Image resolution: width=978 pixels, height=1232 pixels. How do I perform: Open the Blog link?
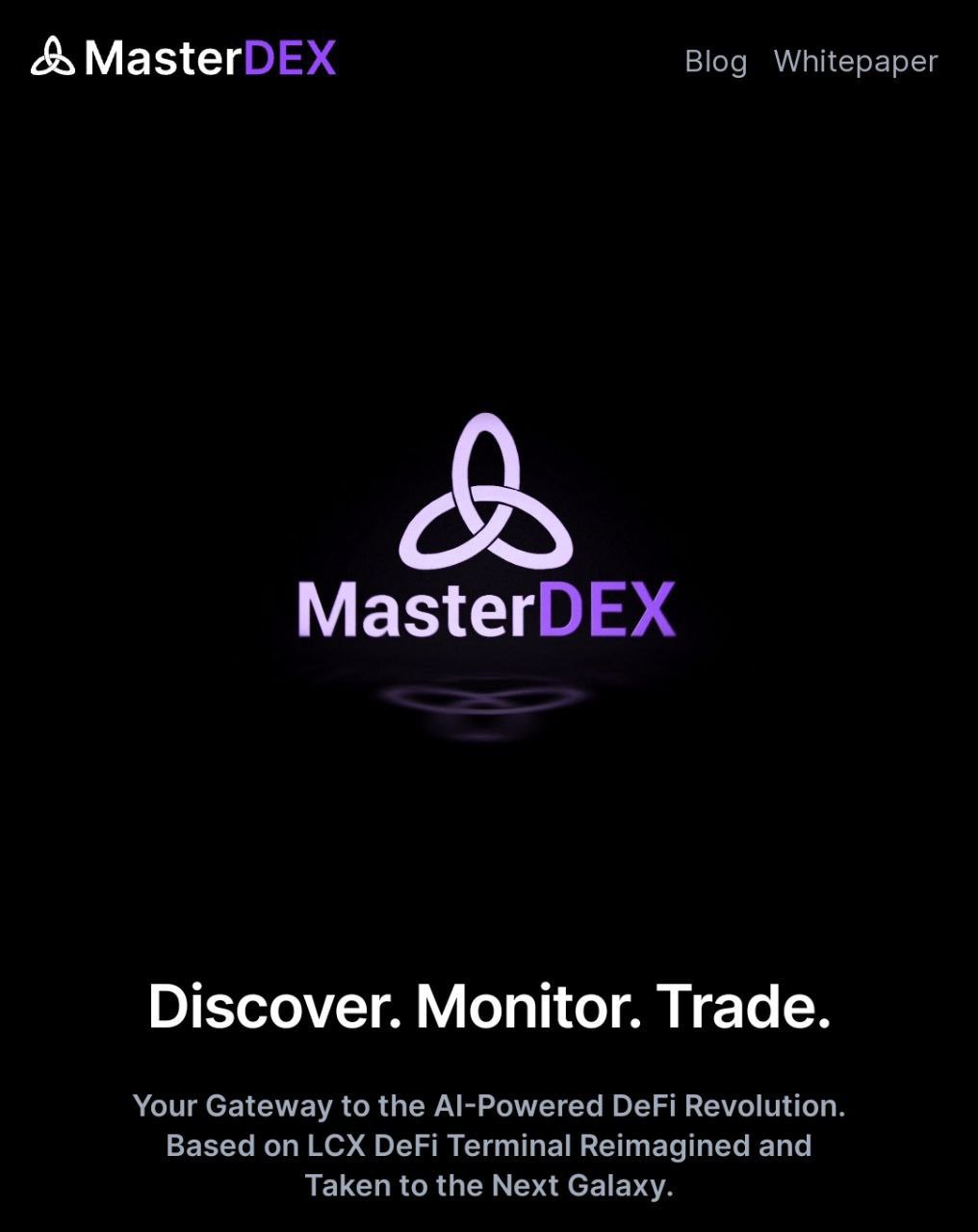[715, 62]
